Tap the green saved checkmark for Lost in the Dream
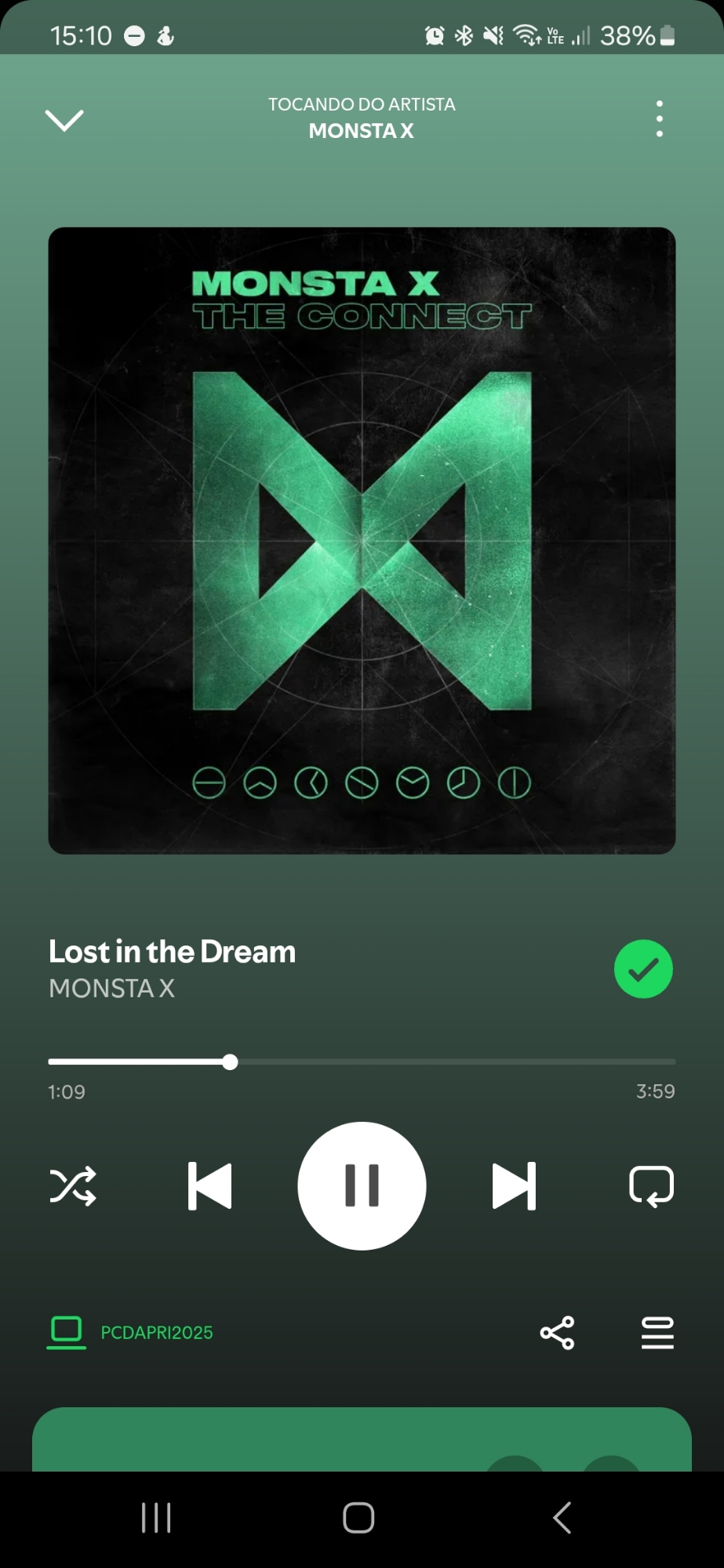724x1568 pixels. 643,969
